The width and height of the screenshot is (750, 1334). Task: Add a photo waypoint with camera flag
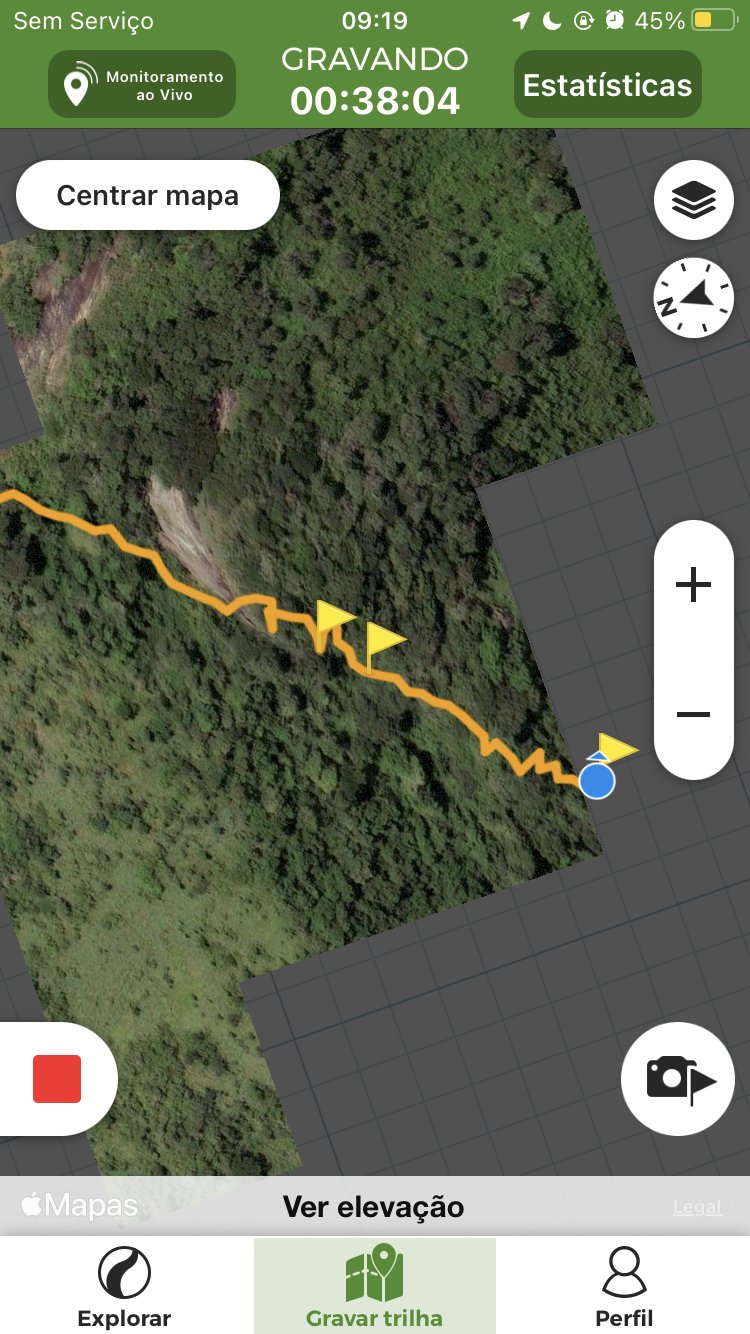click(680, 1079)
